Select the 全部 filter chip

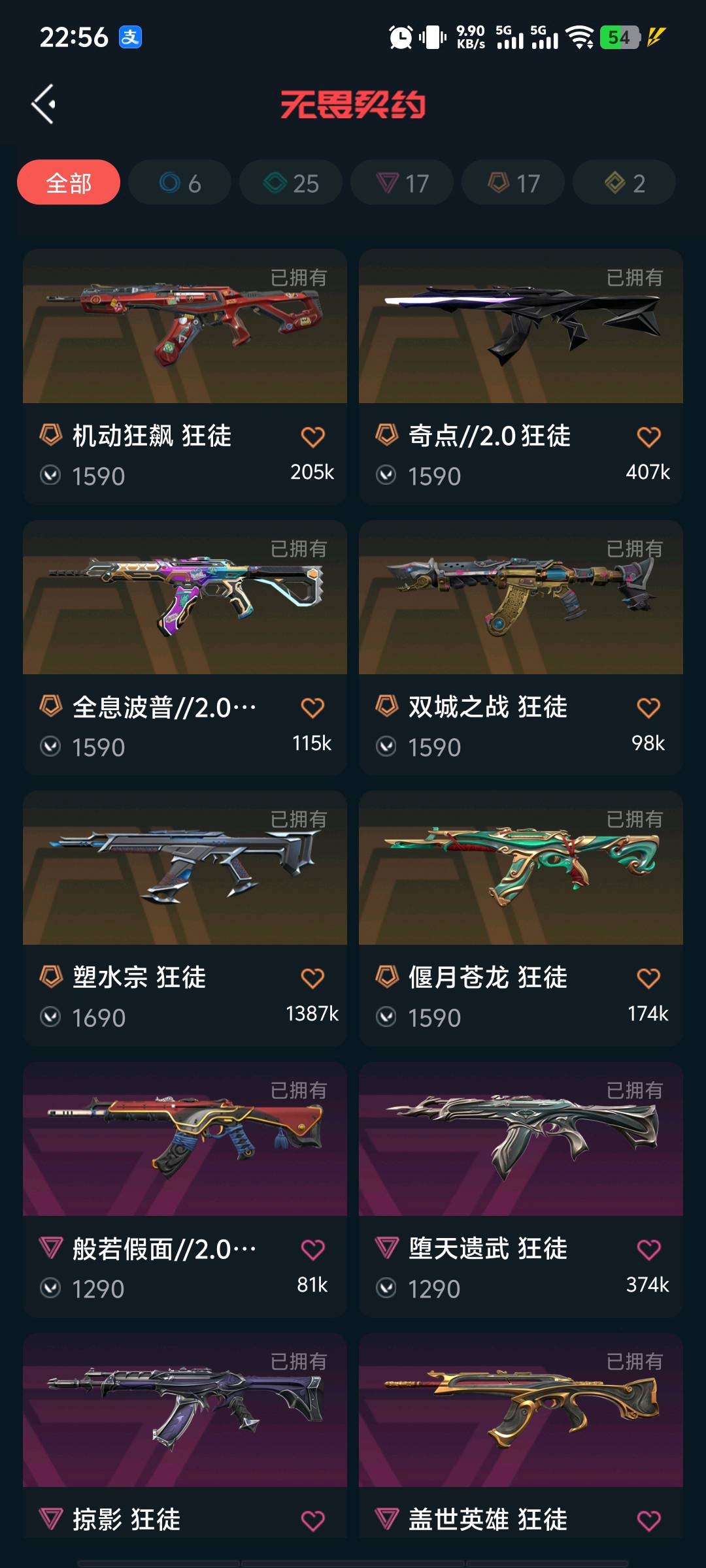(69, 183)
